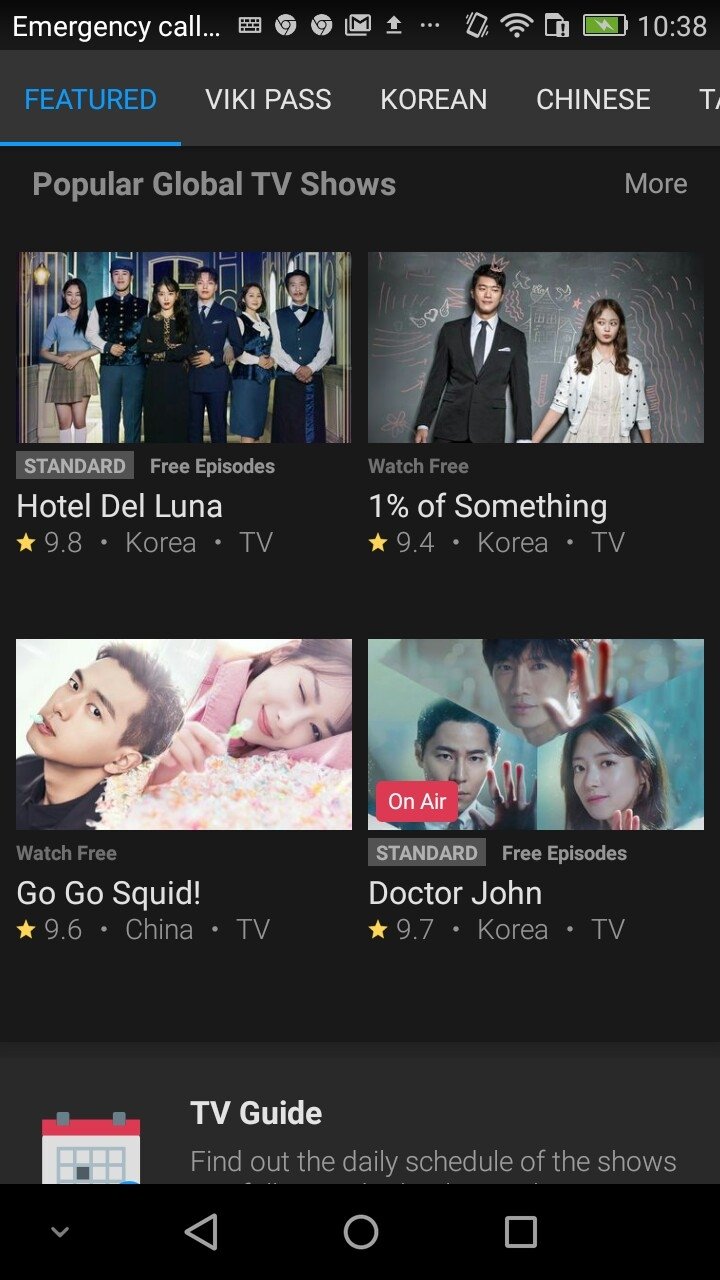This screenshot has height=1280, width=720.
Task: View more Popular Global TV Shows
Action: point(655,184)
